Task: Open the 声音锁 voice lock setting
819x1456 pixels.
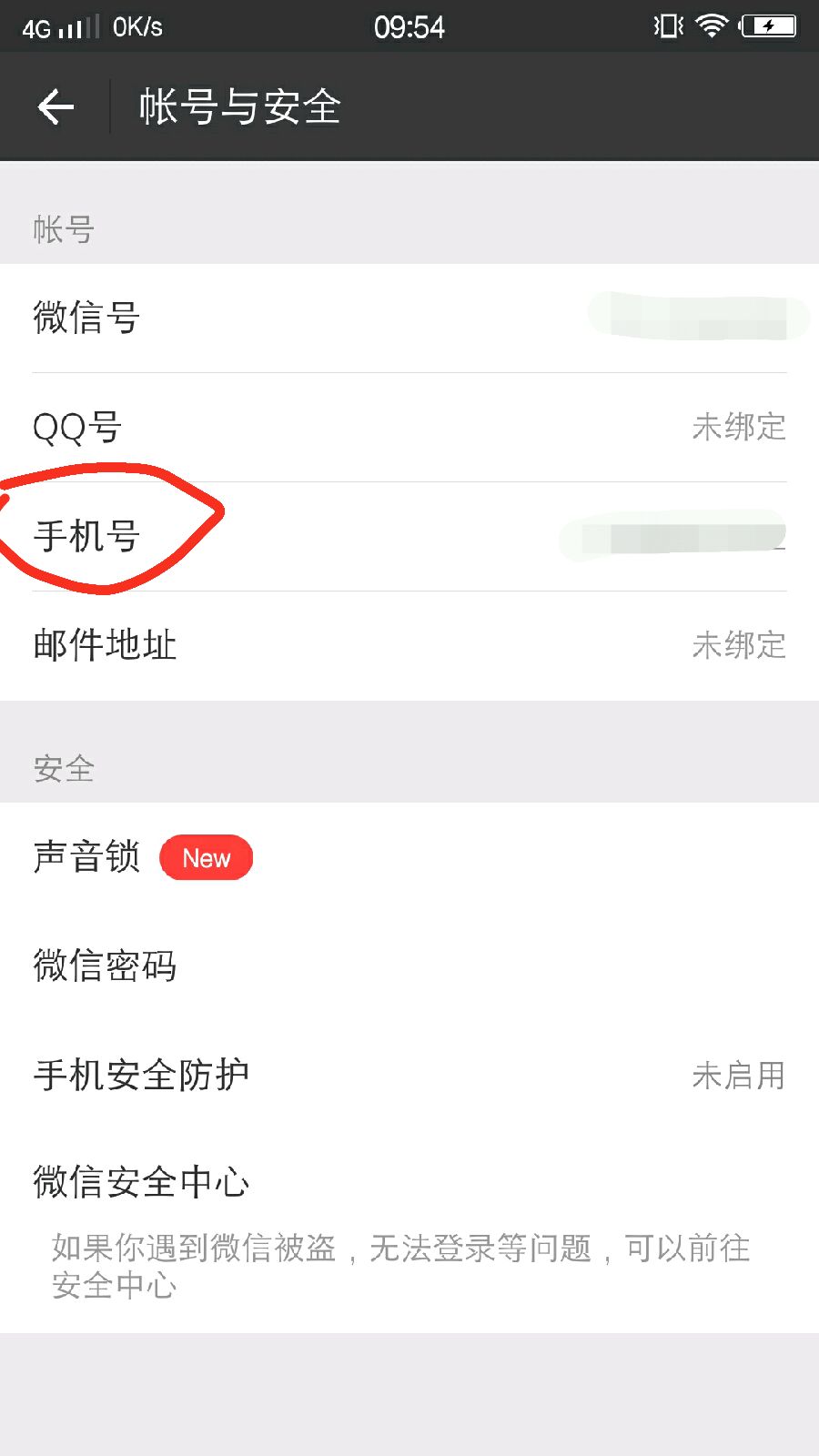Action: (409, 857)
